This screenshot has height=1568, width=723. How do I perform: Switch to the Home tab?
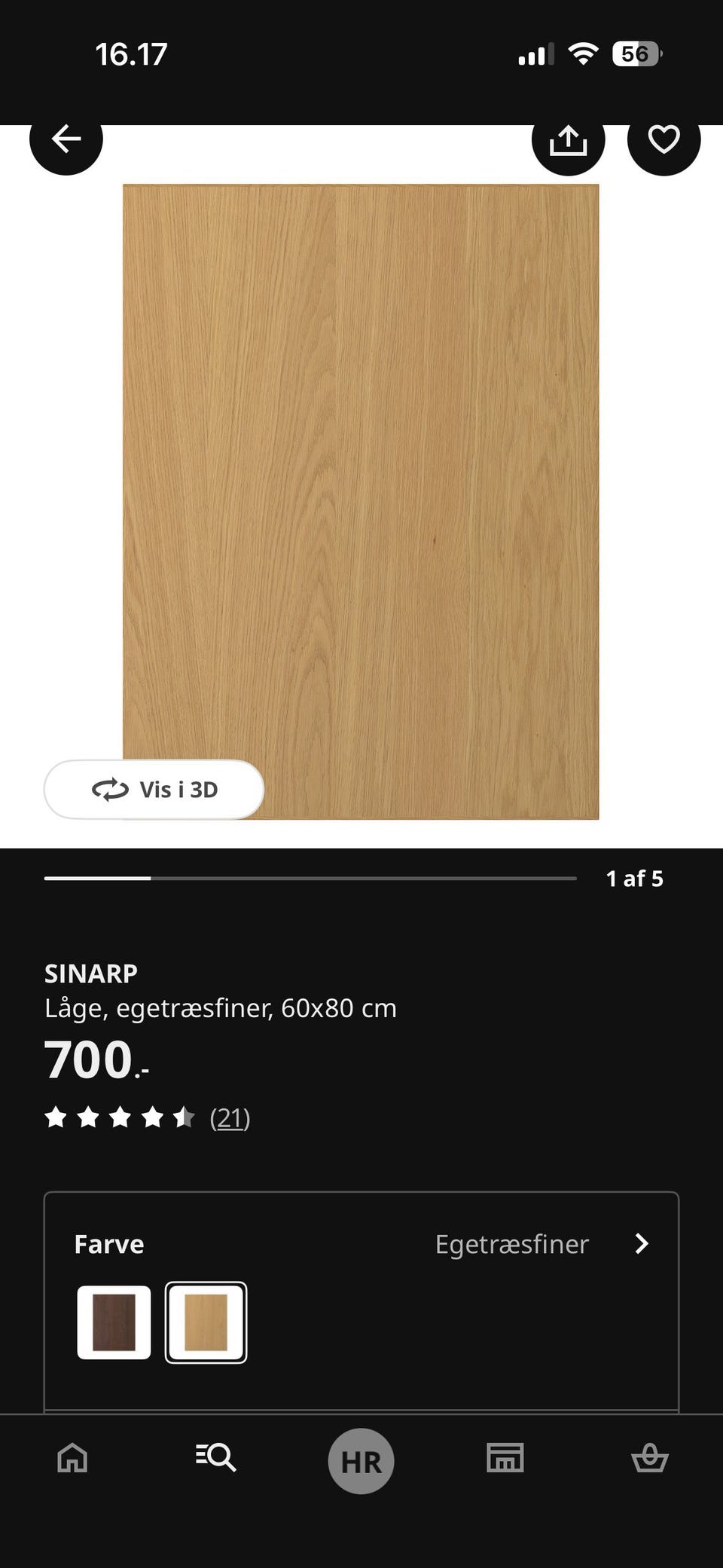72,1458
